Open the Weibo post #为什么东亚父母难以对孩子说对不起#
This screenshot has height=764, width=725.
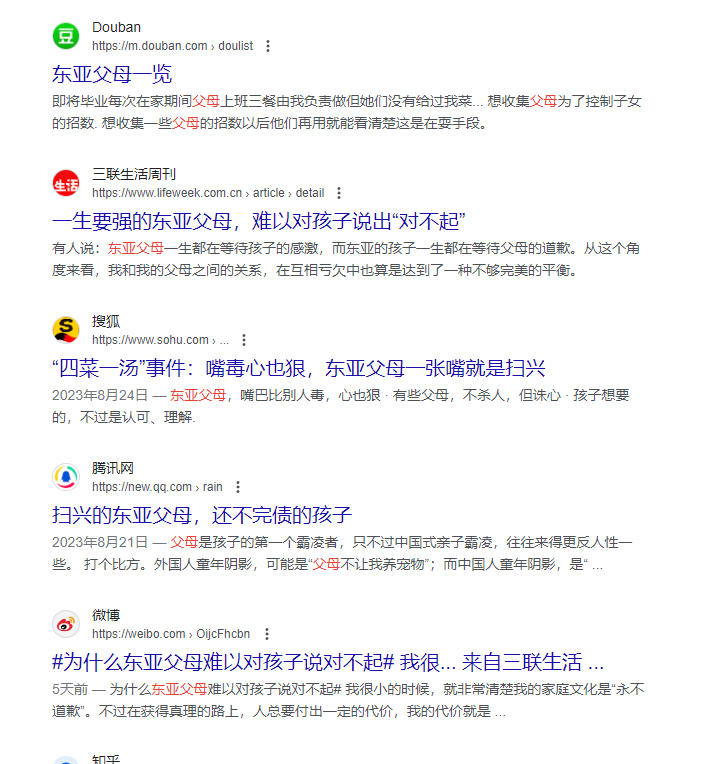tap(328, 662)
